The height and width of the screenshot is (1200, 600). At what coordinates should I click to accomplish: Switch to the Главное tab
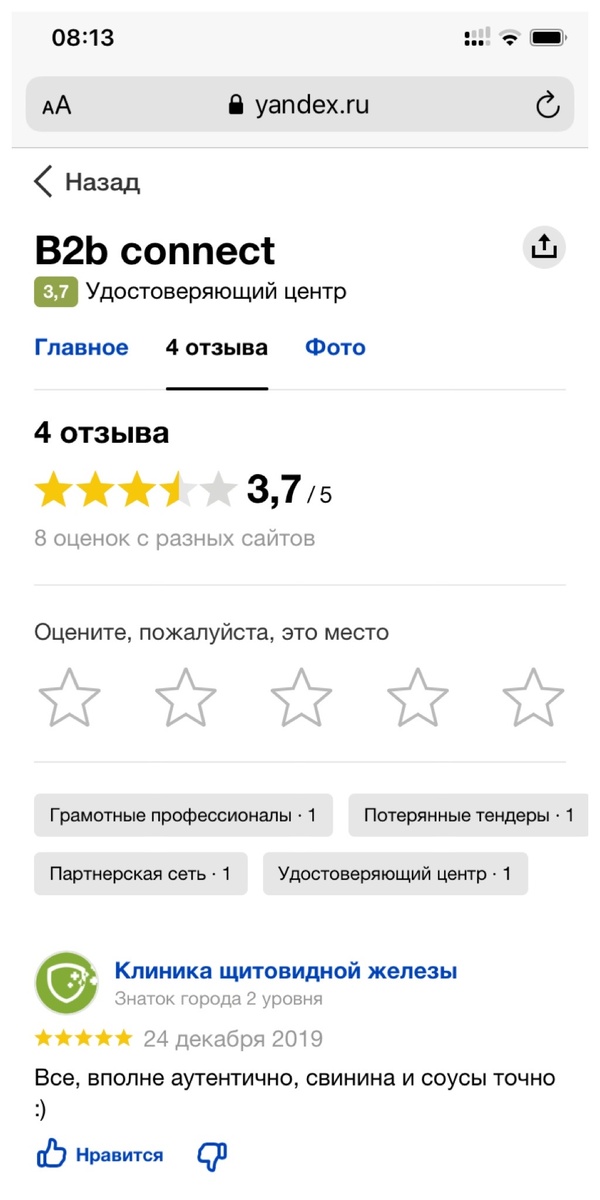[81, 348]
